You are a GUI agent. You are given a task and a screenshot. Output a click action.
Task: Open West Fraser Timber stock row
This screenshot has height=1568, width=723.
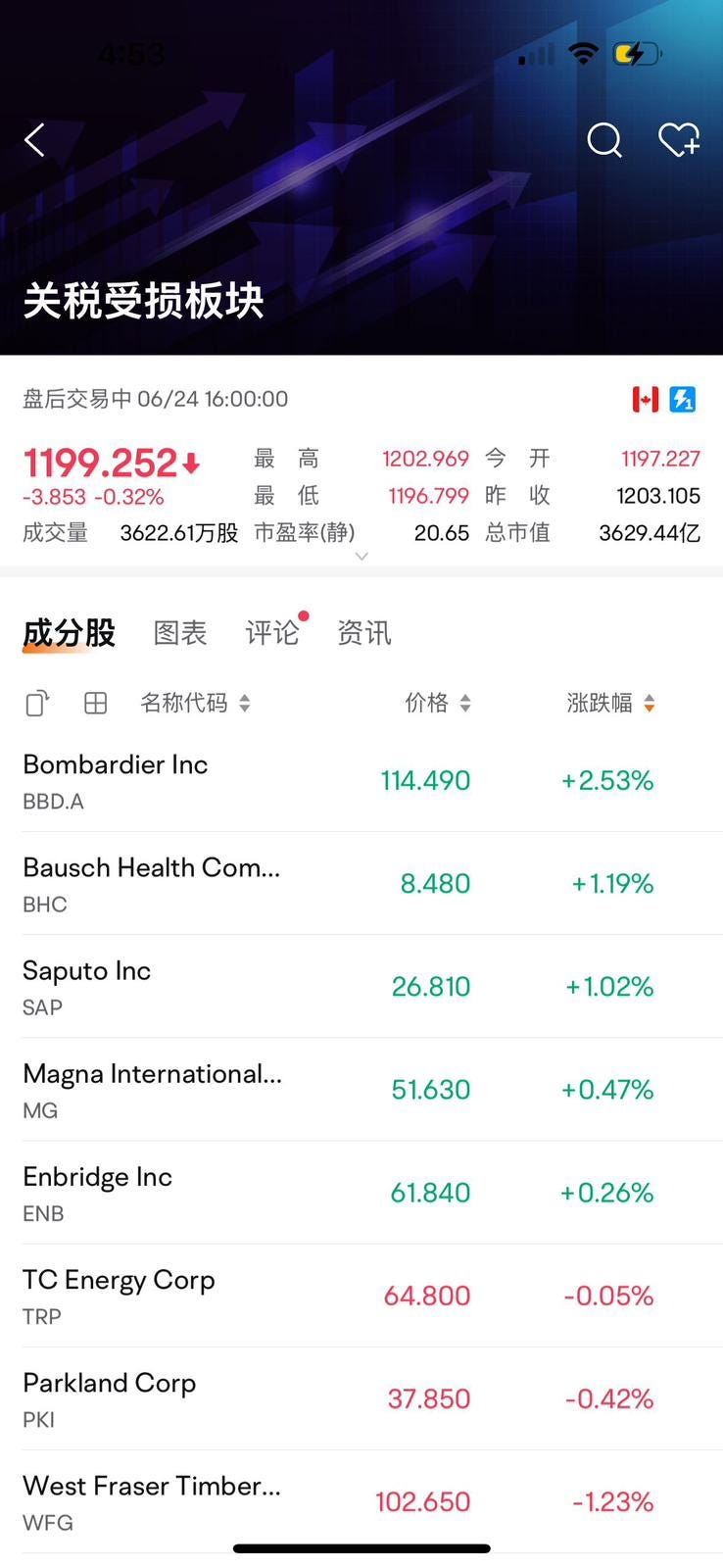click(x=361, y=1501)
